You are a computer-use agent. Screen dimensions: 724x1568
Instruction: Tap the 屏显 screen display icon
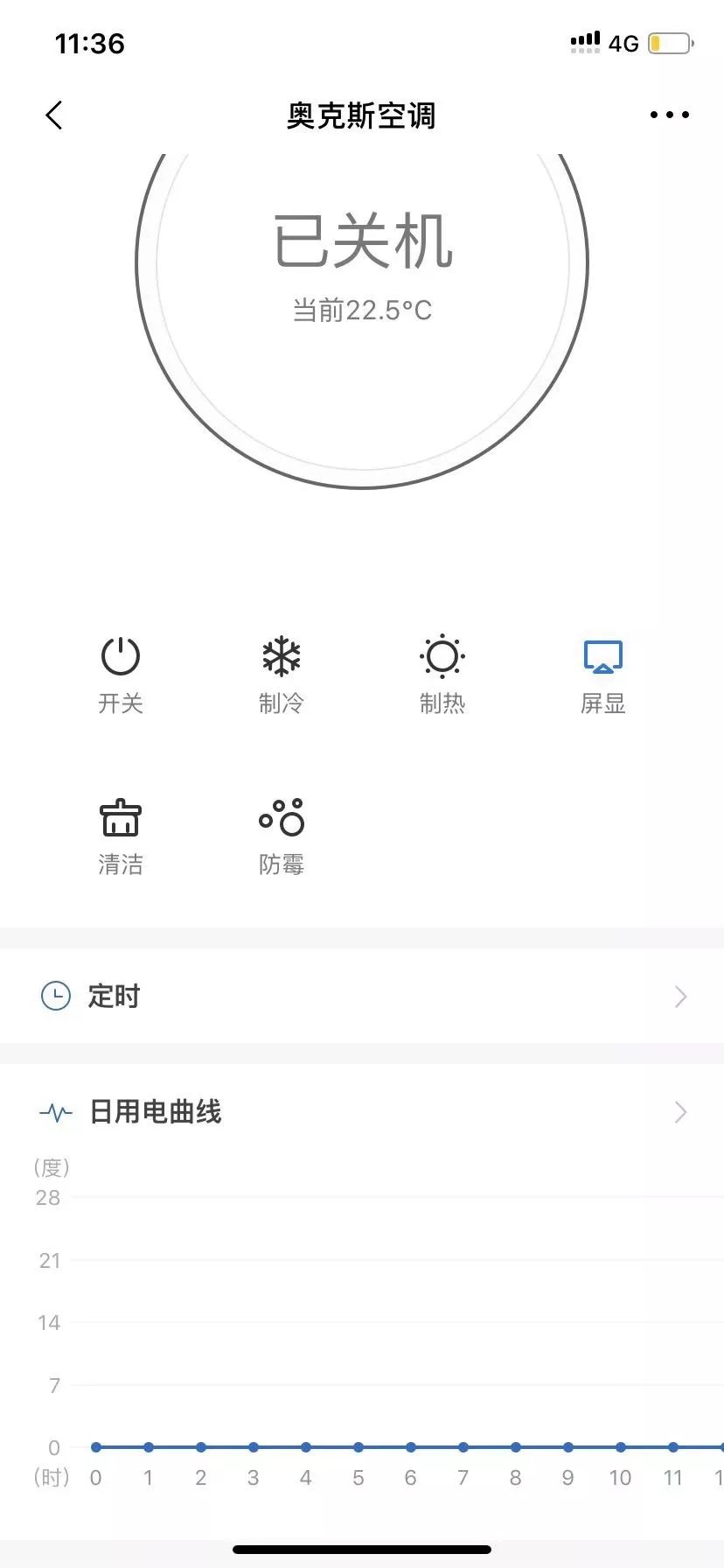tap(603, 656)
